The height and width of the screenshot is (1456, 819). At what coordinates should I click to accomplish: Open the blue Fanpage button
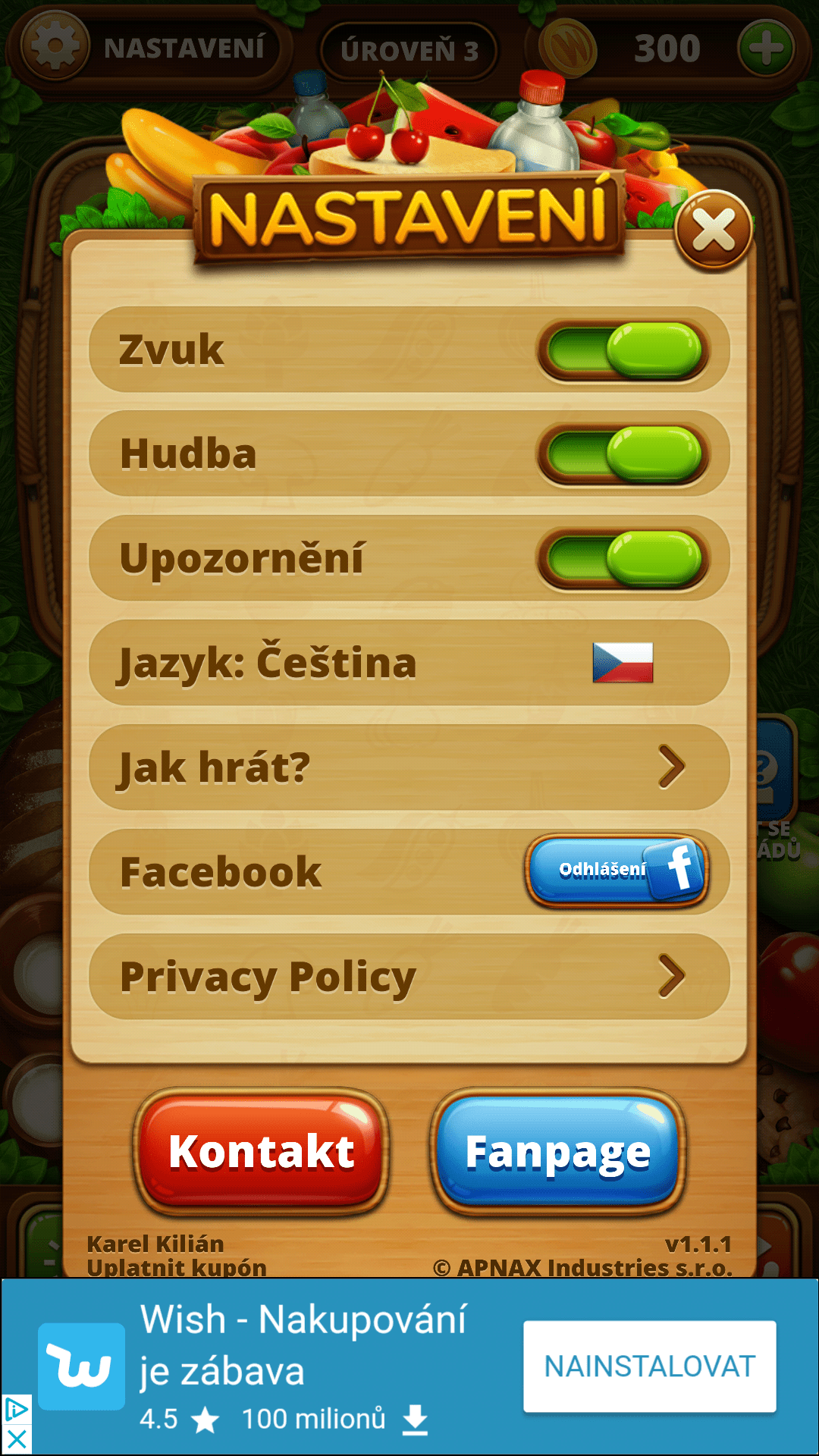558,1152
